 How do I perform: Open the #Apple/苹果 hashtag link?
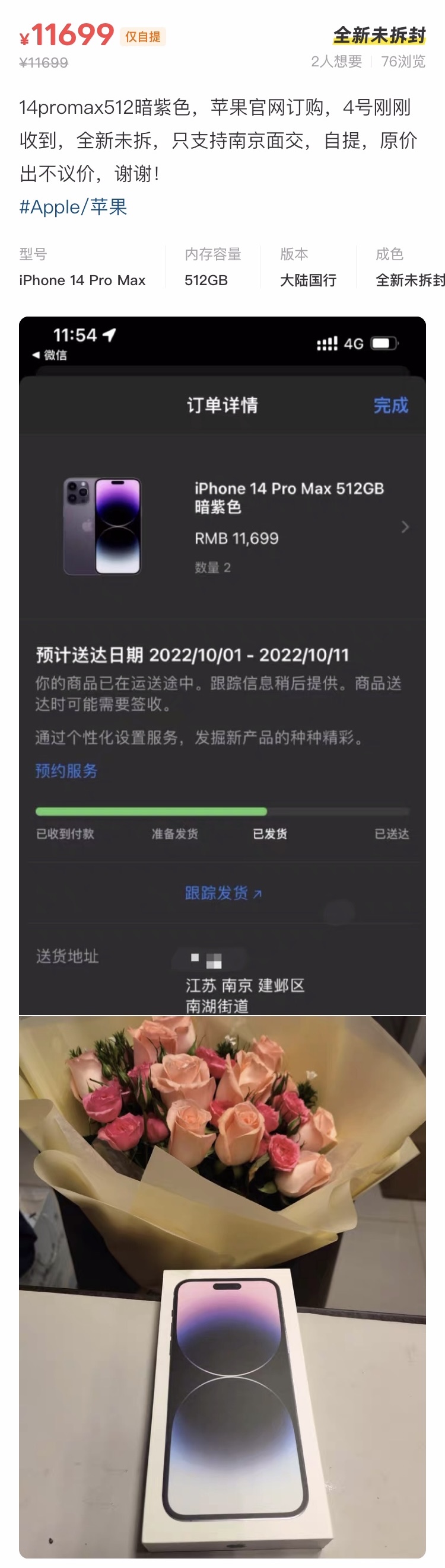click(x=73, y=207)
